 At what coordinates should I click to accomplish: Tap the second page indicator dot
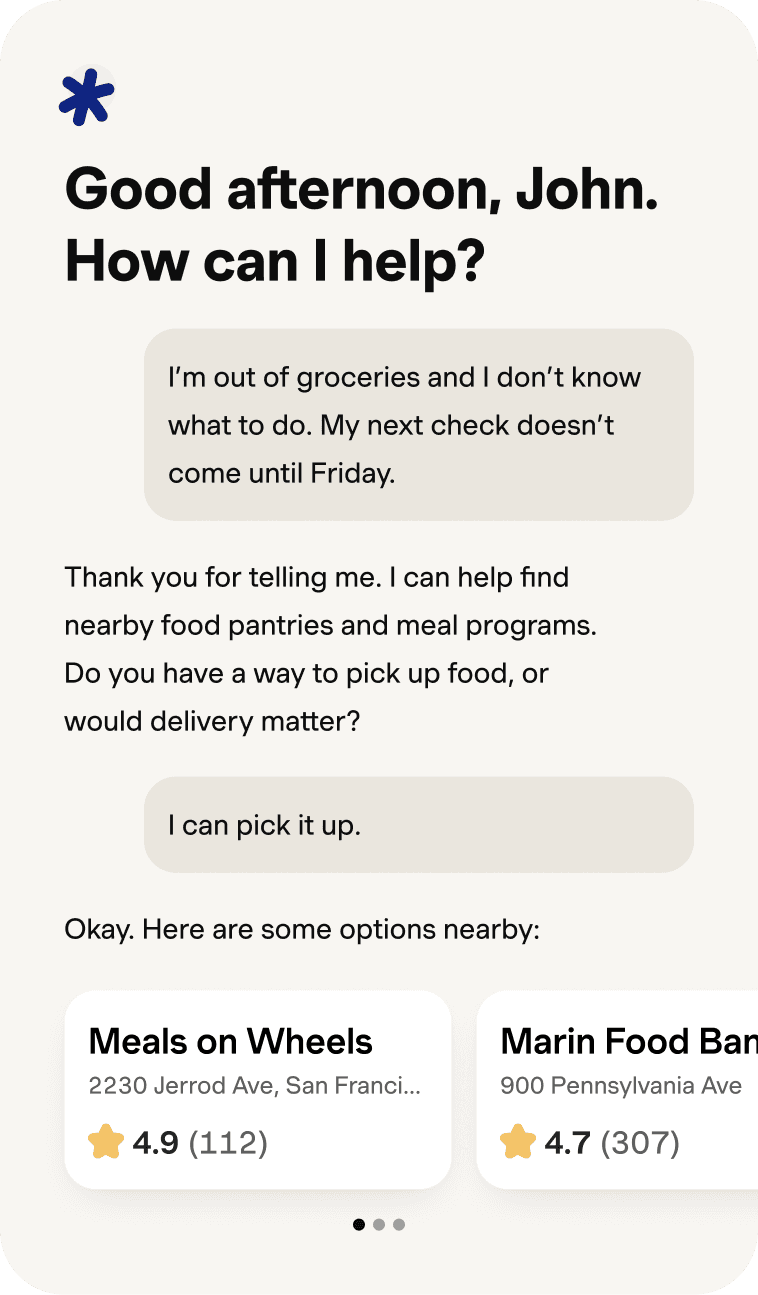coord(379,1224)
